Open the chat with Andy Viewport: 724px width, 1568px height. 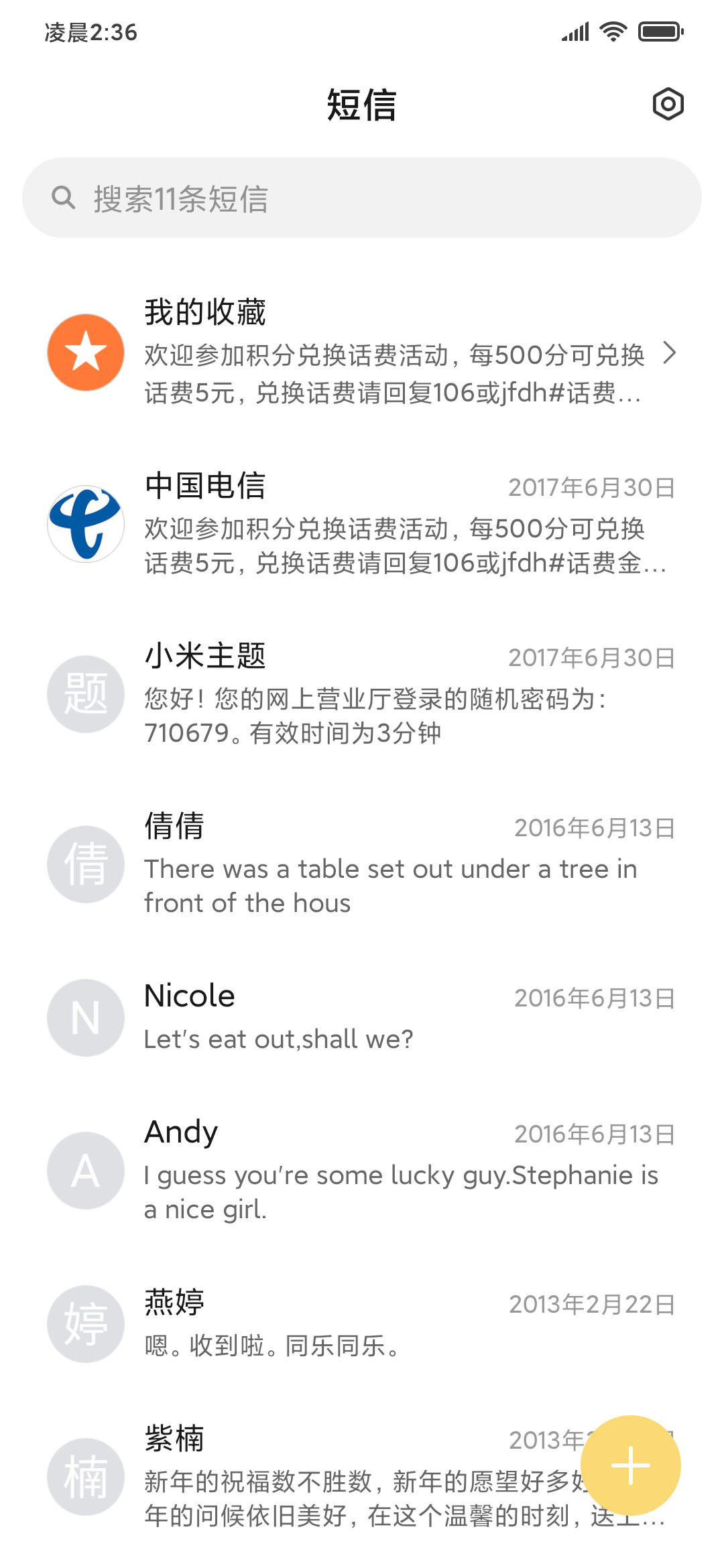[362, 1171]
